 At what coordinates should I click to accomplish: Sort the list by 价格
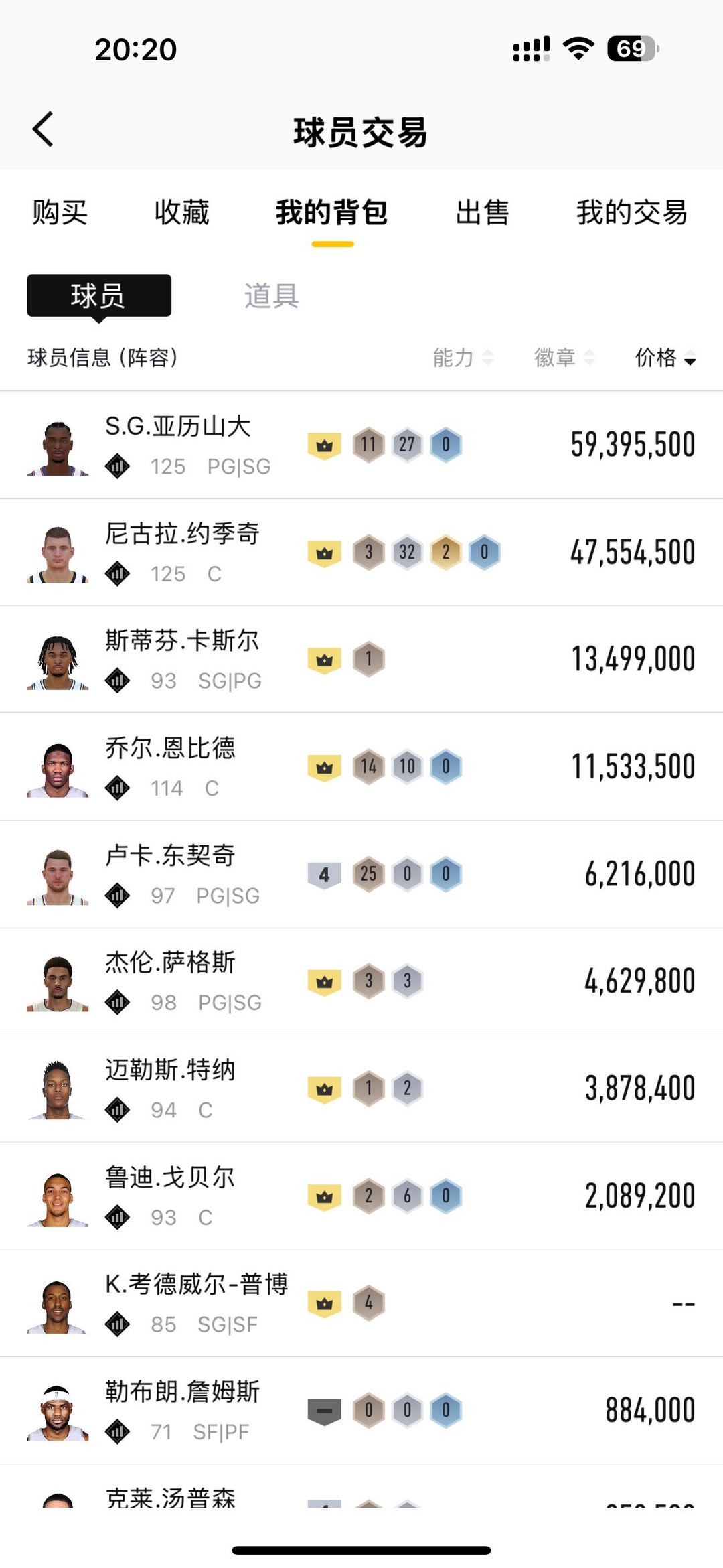click(665, 358)
